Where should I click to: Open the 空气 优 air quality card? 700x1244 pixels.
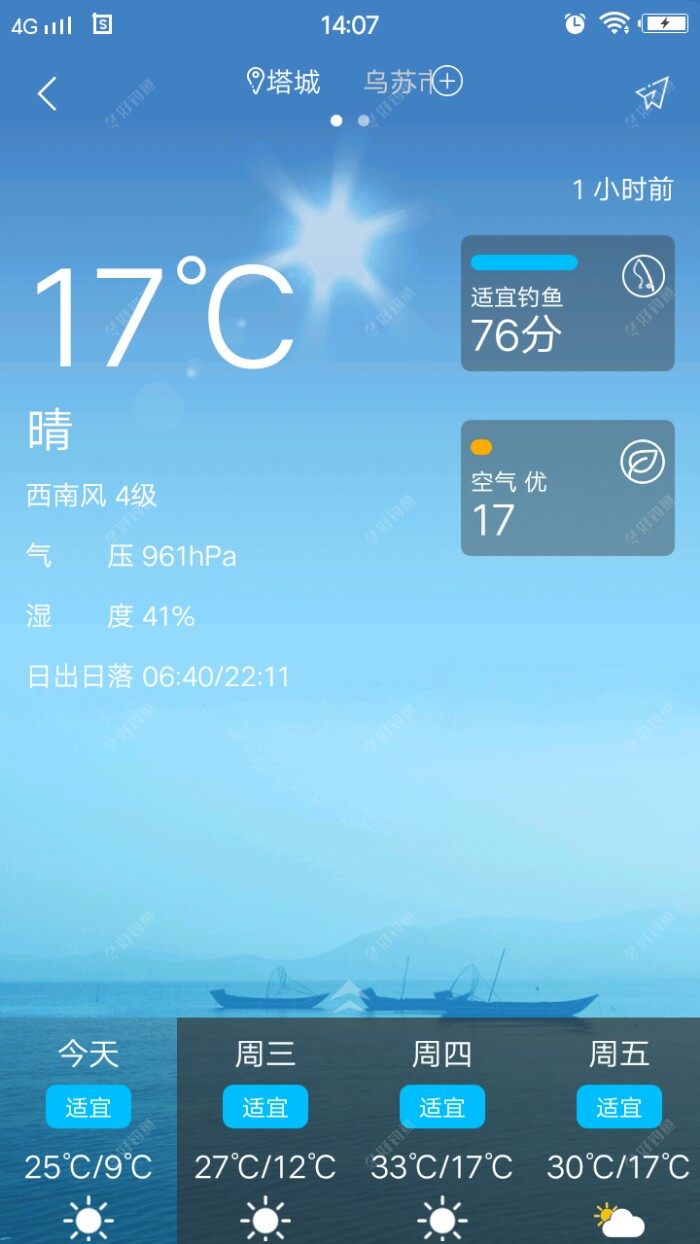coord(567,487)
